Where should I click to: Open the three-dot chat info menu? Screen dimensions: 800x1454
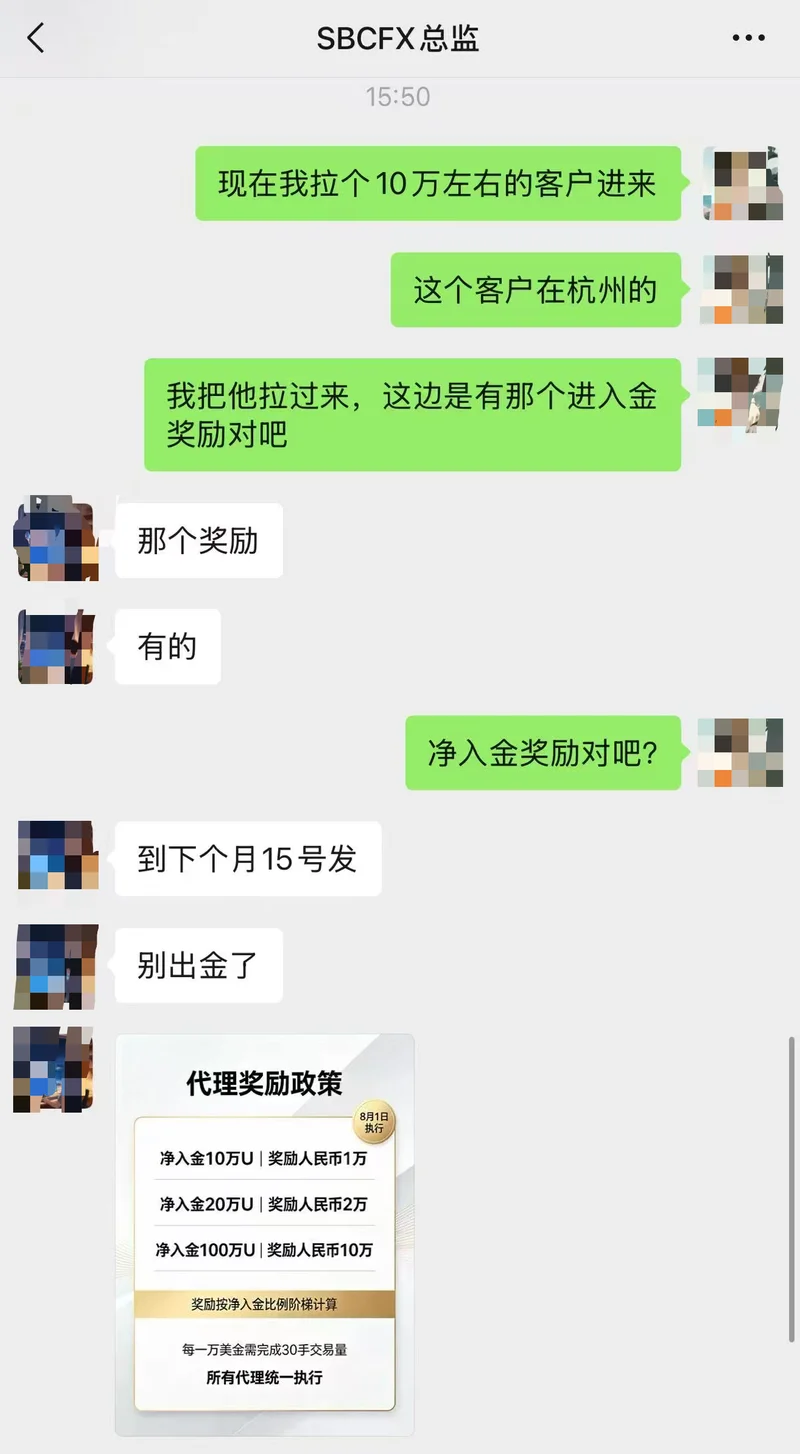[x=748, y=39]
